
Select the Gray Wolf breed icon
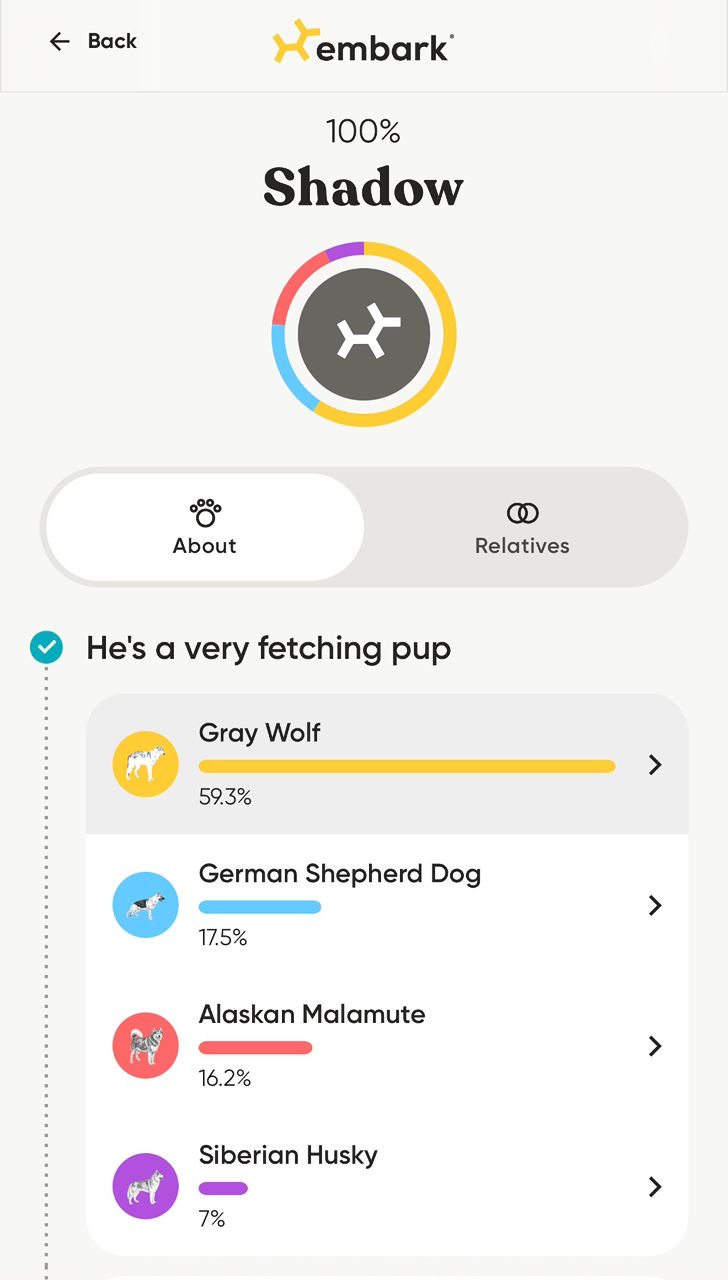tap(145, 764)
